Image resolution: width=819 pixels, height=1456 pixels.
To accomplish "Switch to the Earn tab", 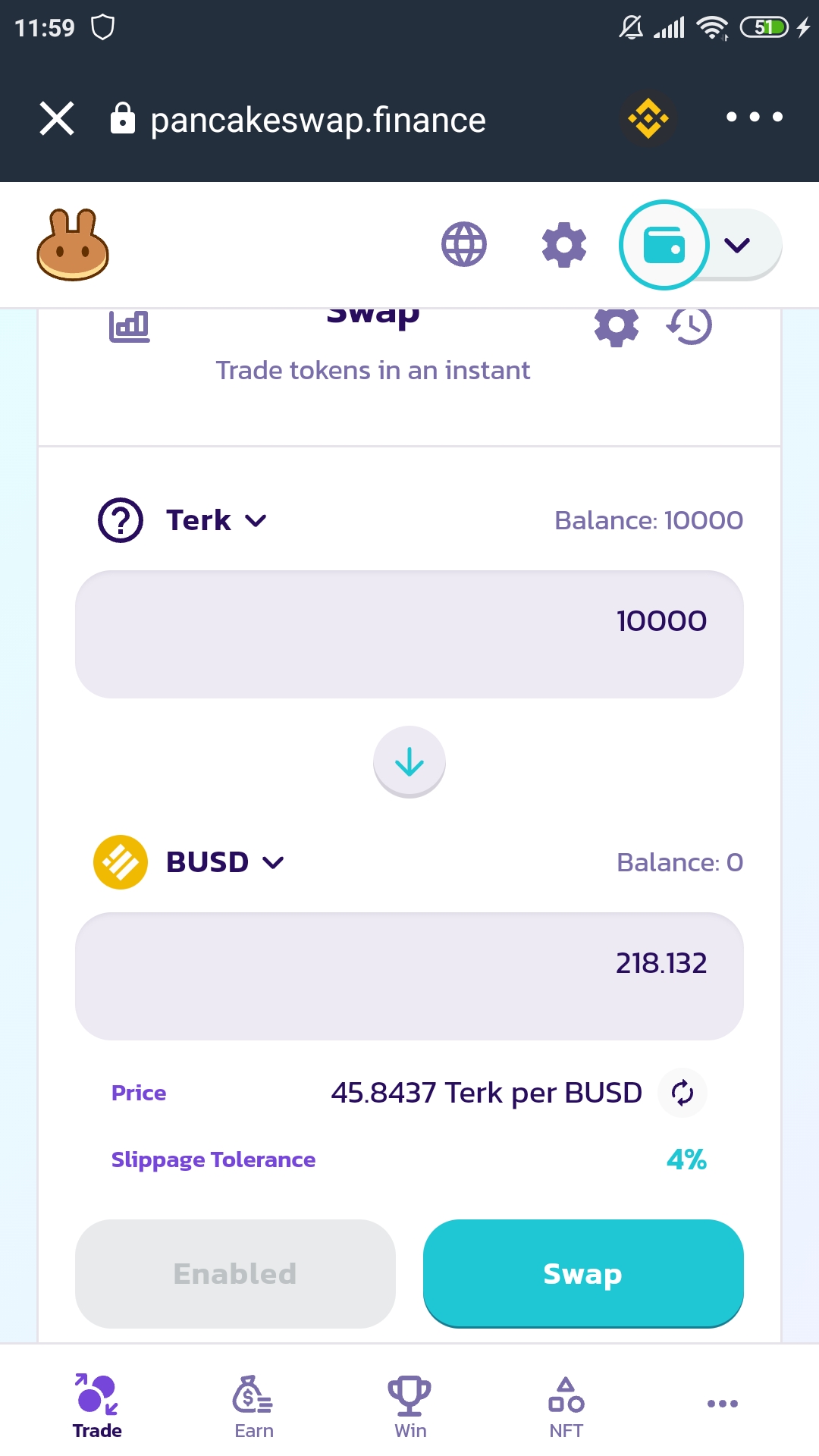I will point(253,1407).
